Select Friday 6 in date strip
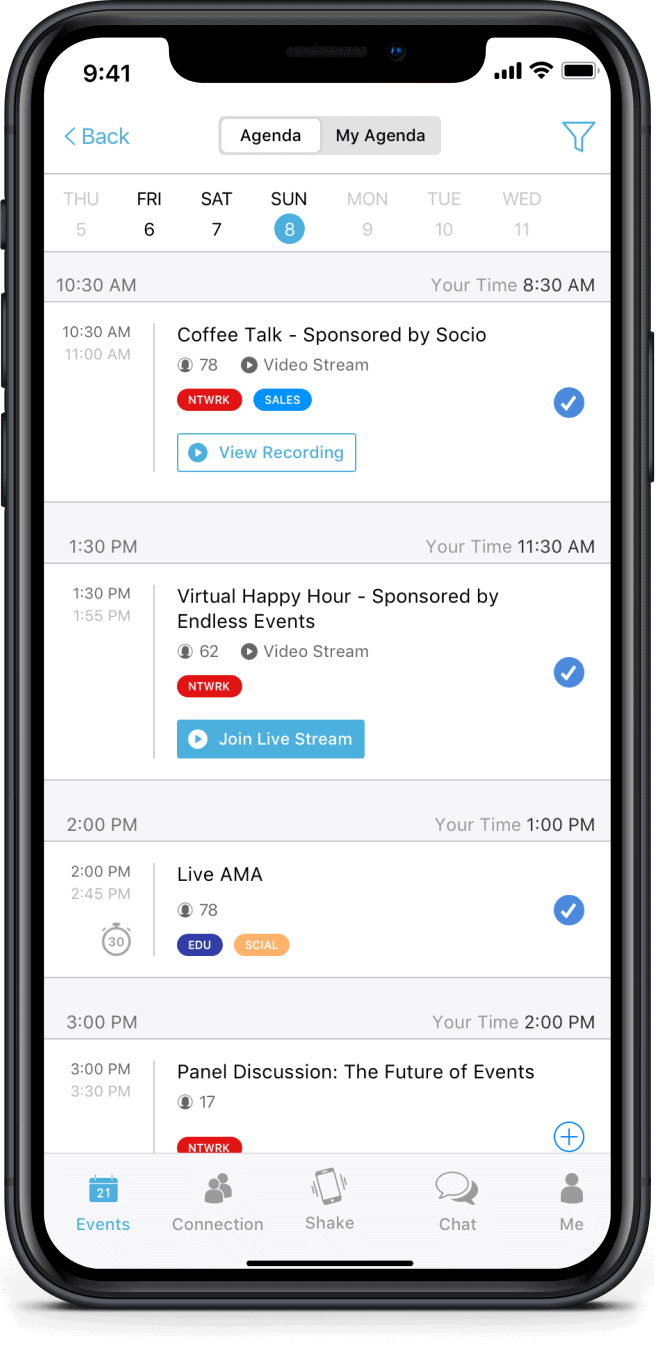Screen dimensions: 660x1356 149,214
